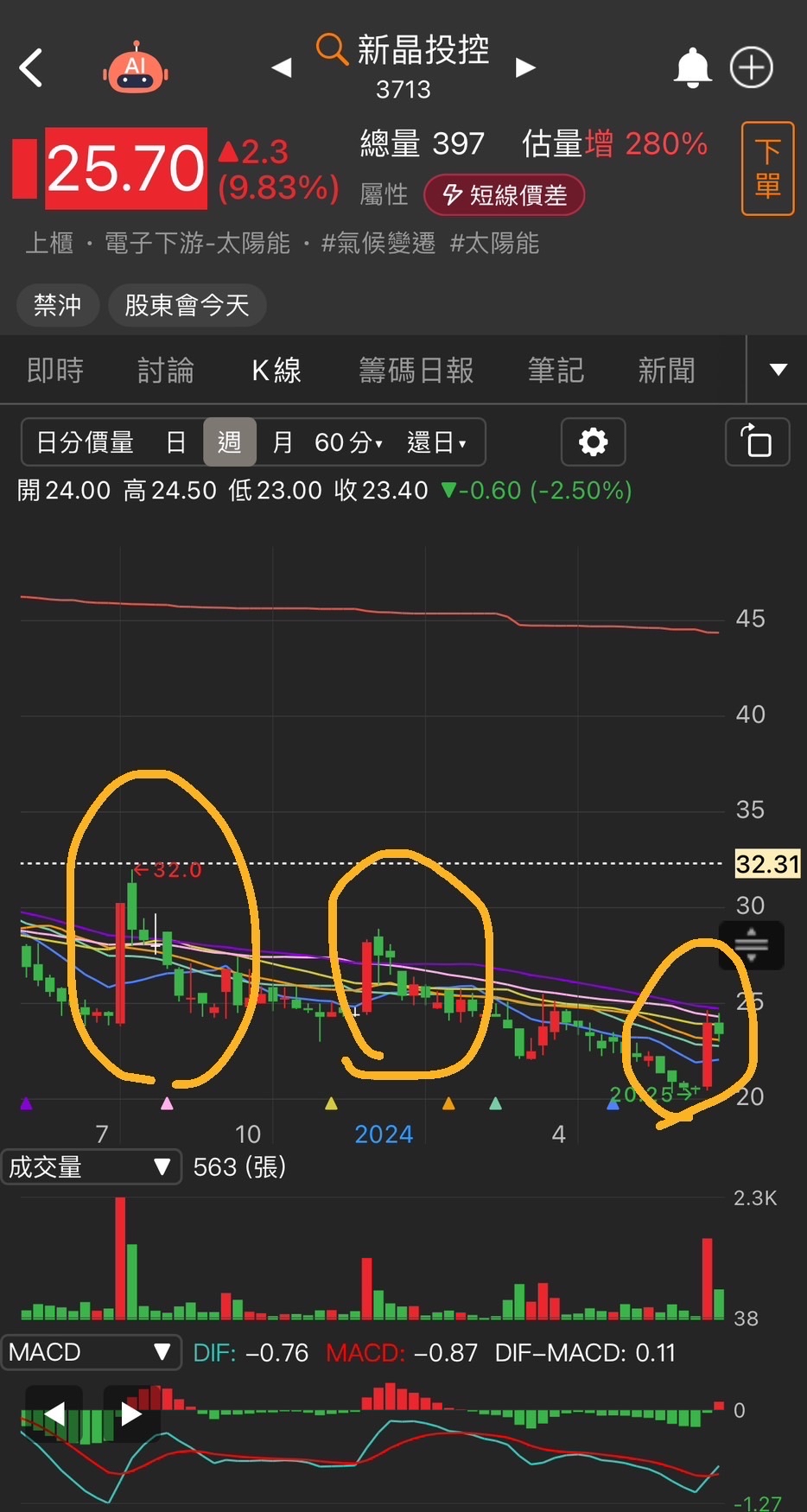807x1512 pixels.
Task: Expand the tab list dropdown arrow
Action: pyautogui.click(x=778, y=370)
